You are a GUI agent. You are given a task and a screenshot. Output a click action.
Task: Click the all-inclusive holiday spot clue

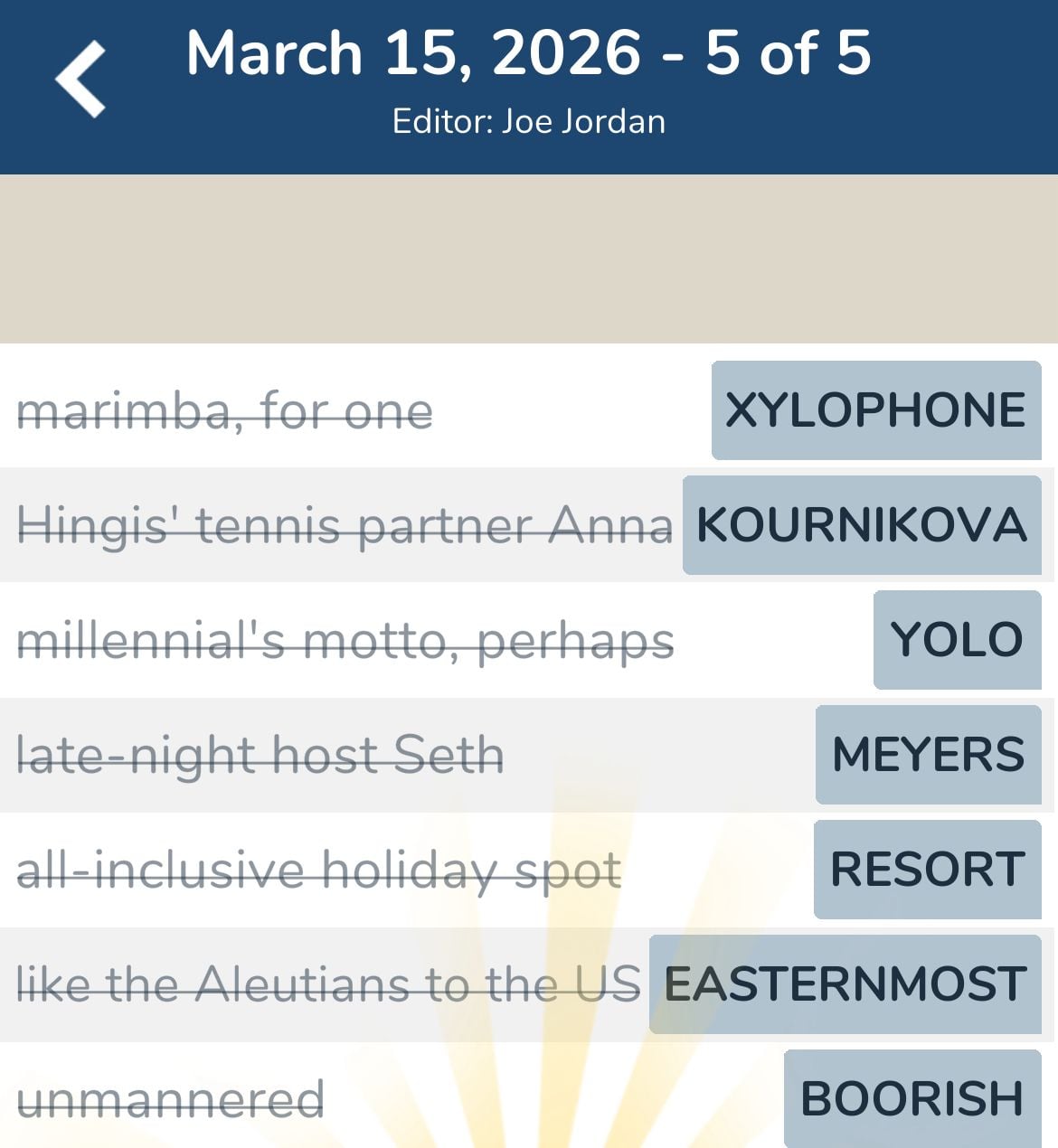coord(320,870)
